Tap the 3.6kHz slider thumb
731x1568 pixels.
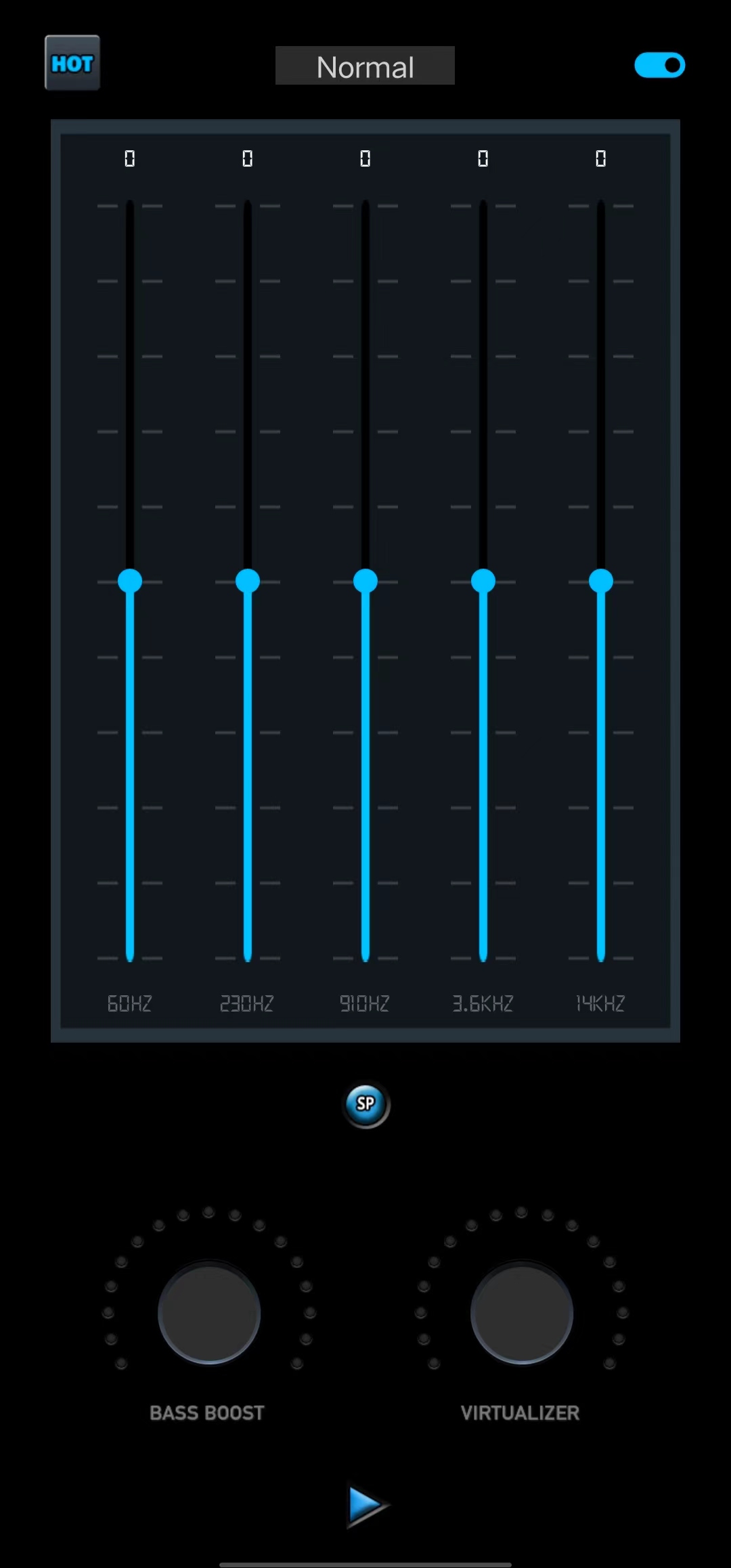point(483,580)
